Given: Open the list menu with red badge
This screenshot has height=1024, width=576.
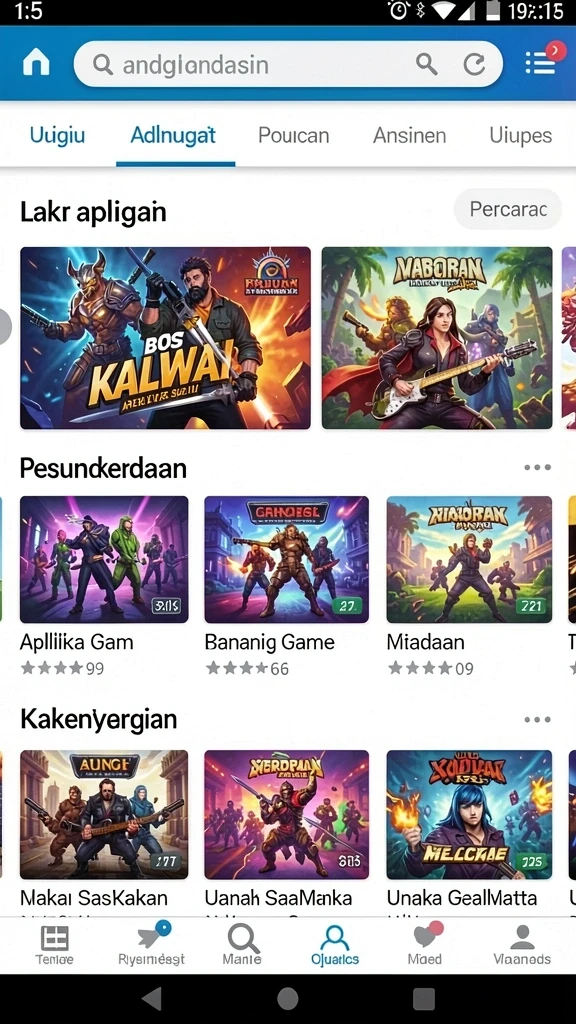Looking at the screenshot, I should coord(543,61).
